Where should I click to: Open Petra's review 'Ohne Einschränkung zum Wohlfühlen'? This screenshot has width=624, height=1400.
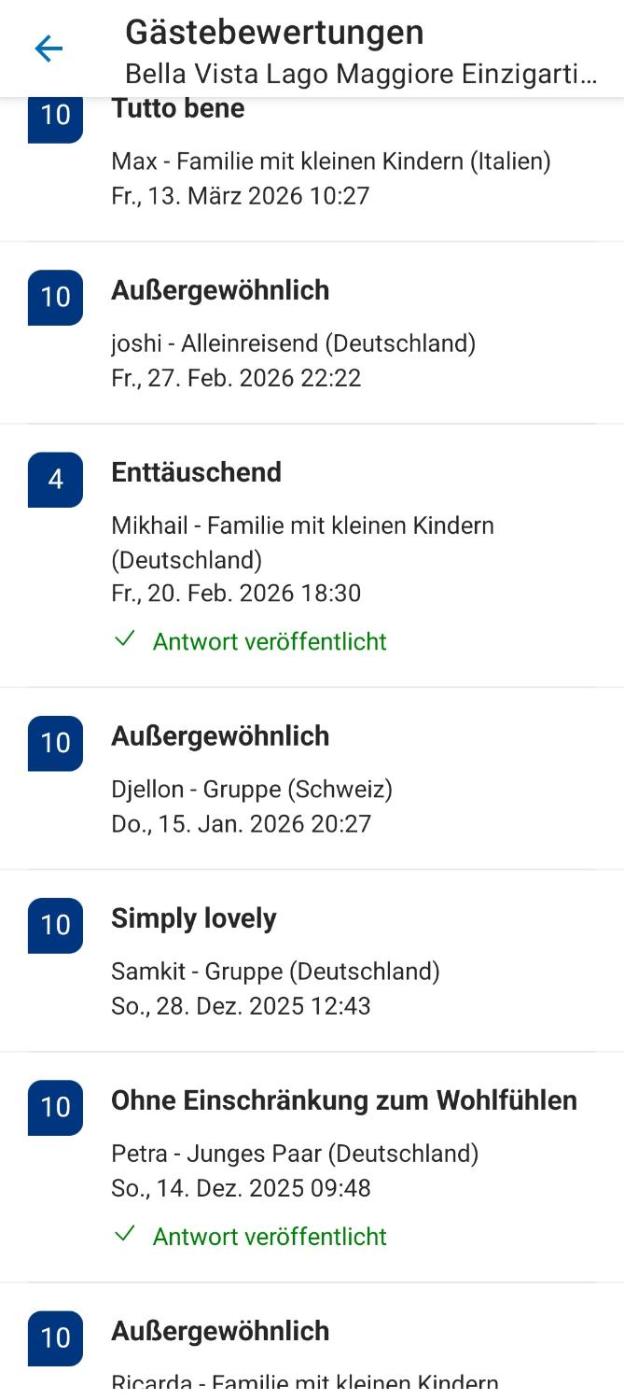[310, 1160]
